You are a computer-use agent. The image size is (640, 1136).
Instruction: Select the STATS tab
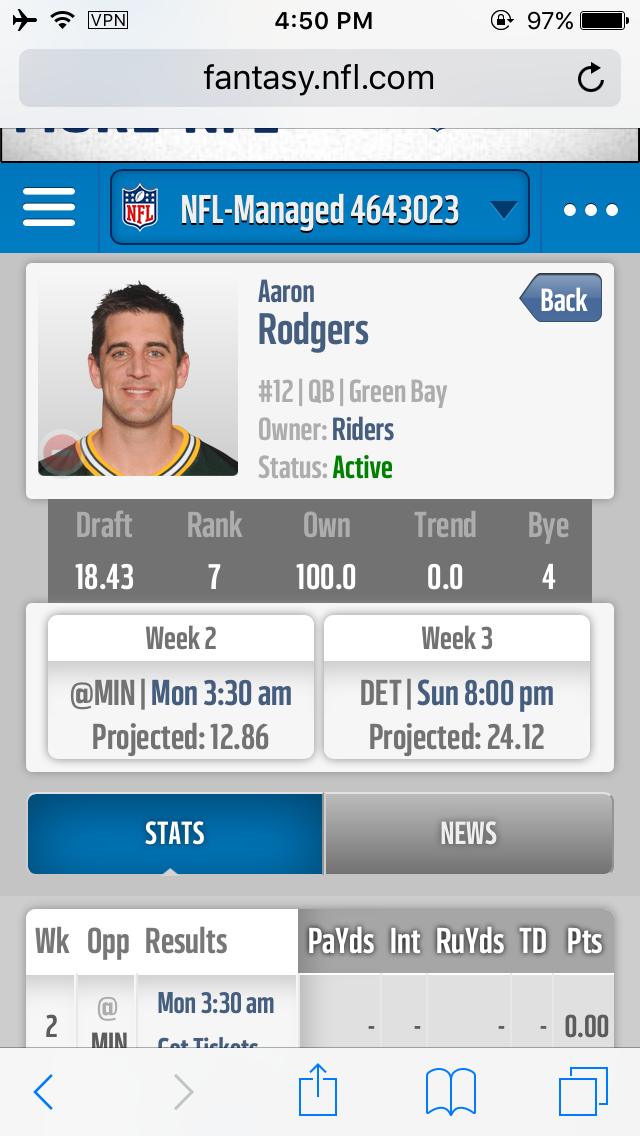[x=175, y=833]
